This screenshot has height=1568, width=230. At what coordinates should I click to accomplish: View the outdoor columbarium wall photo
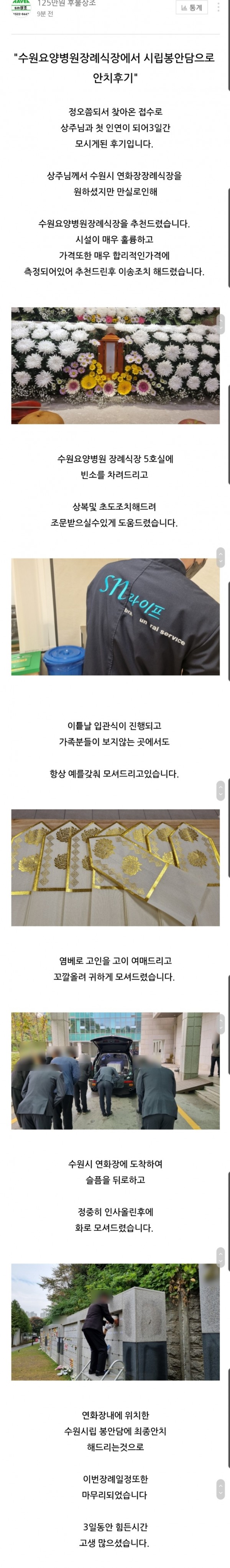(x=115, y=1322)
